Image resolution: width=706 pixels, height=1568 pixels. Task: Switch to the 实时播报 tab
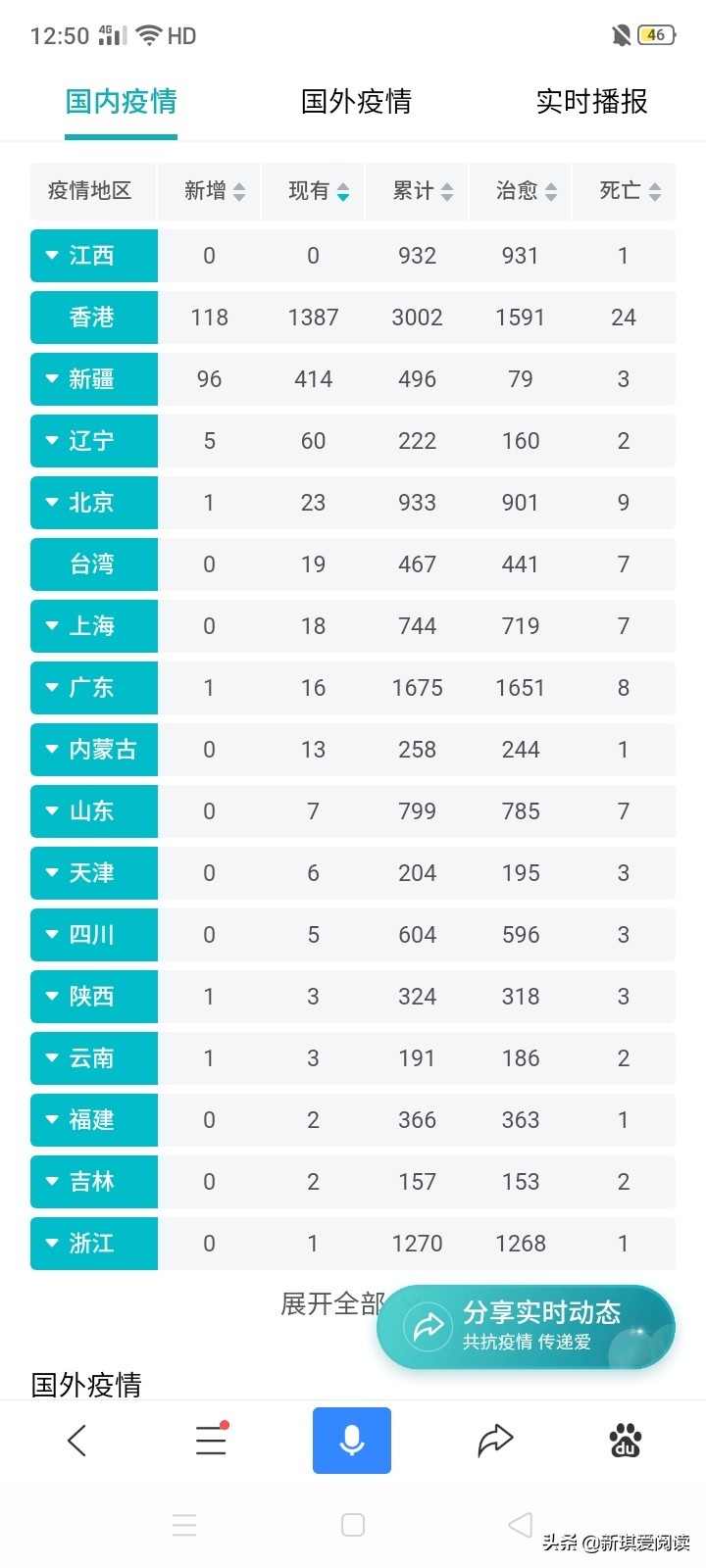point(591,101)
